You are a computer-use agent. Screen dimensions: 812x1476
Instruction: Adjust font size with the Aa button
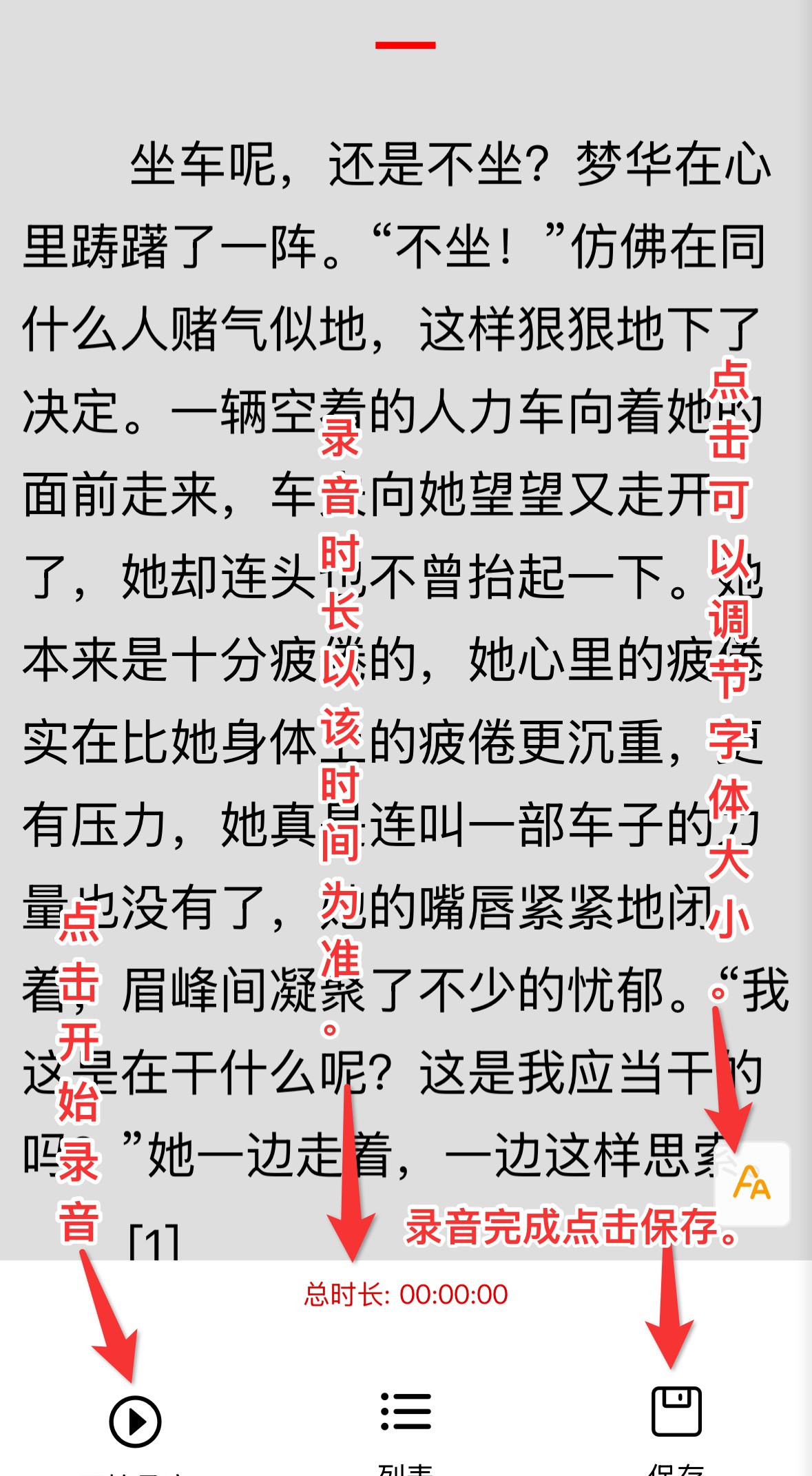click(x=752, y=1182)
